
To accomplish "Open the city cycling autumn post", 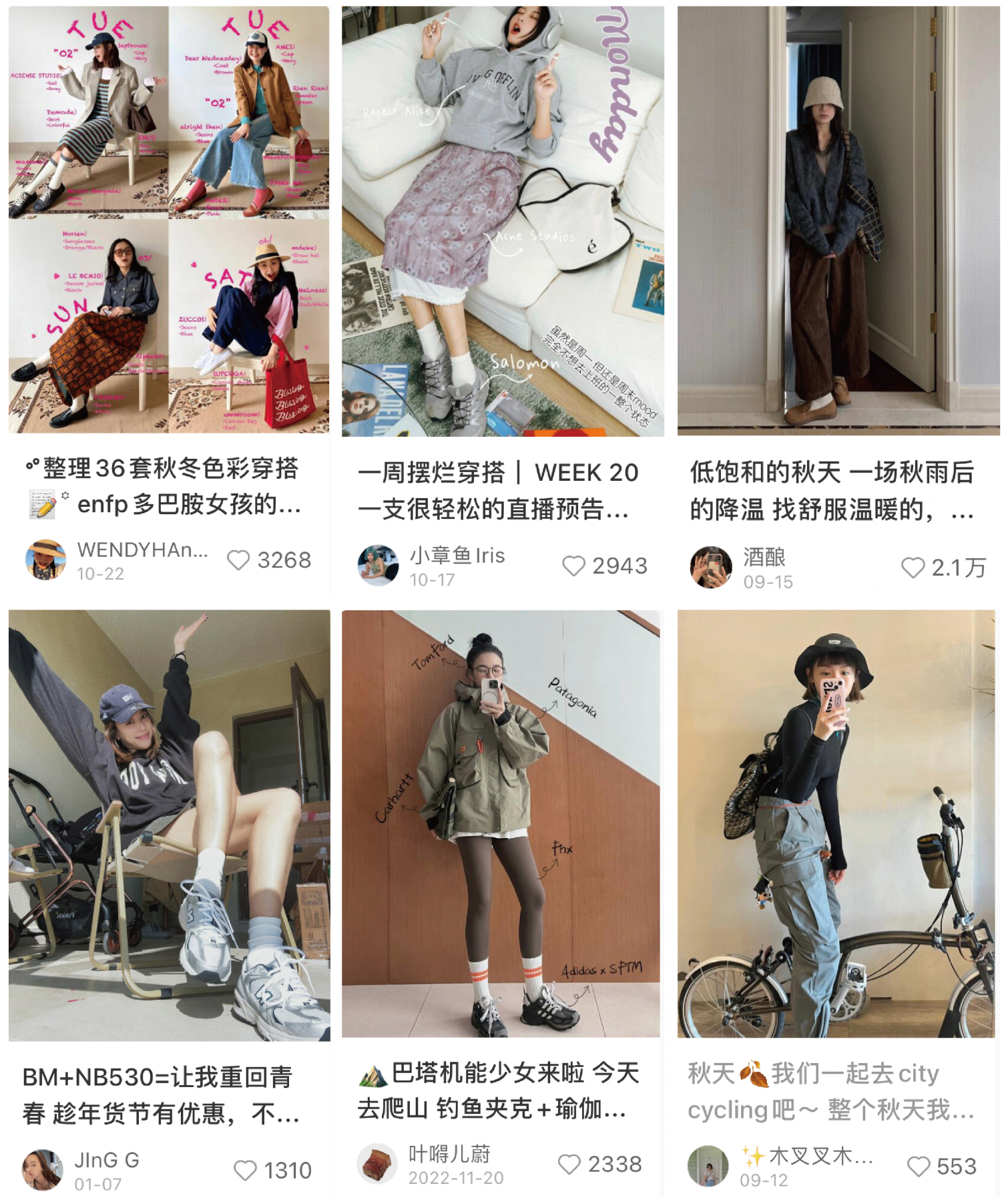I will (836, 823).
